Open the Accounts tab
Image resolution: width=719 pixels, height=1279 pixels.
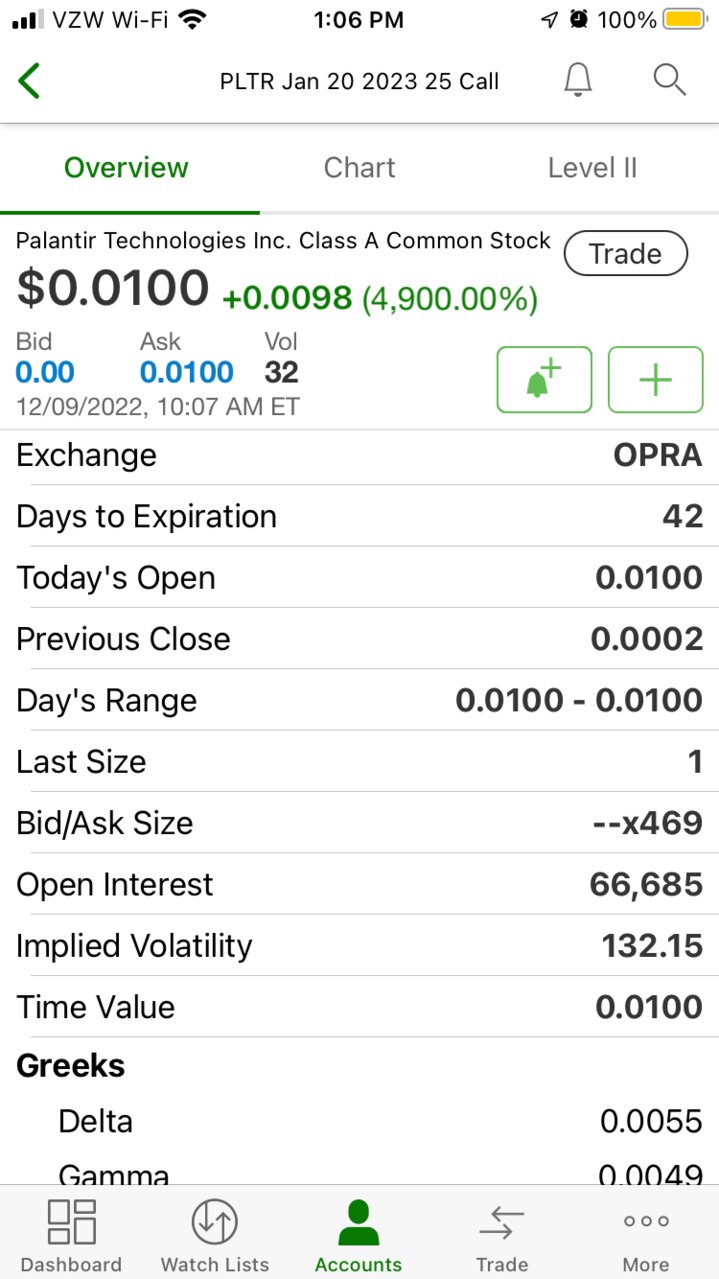point(358,1236)
